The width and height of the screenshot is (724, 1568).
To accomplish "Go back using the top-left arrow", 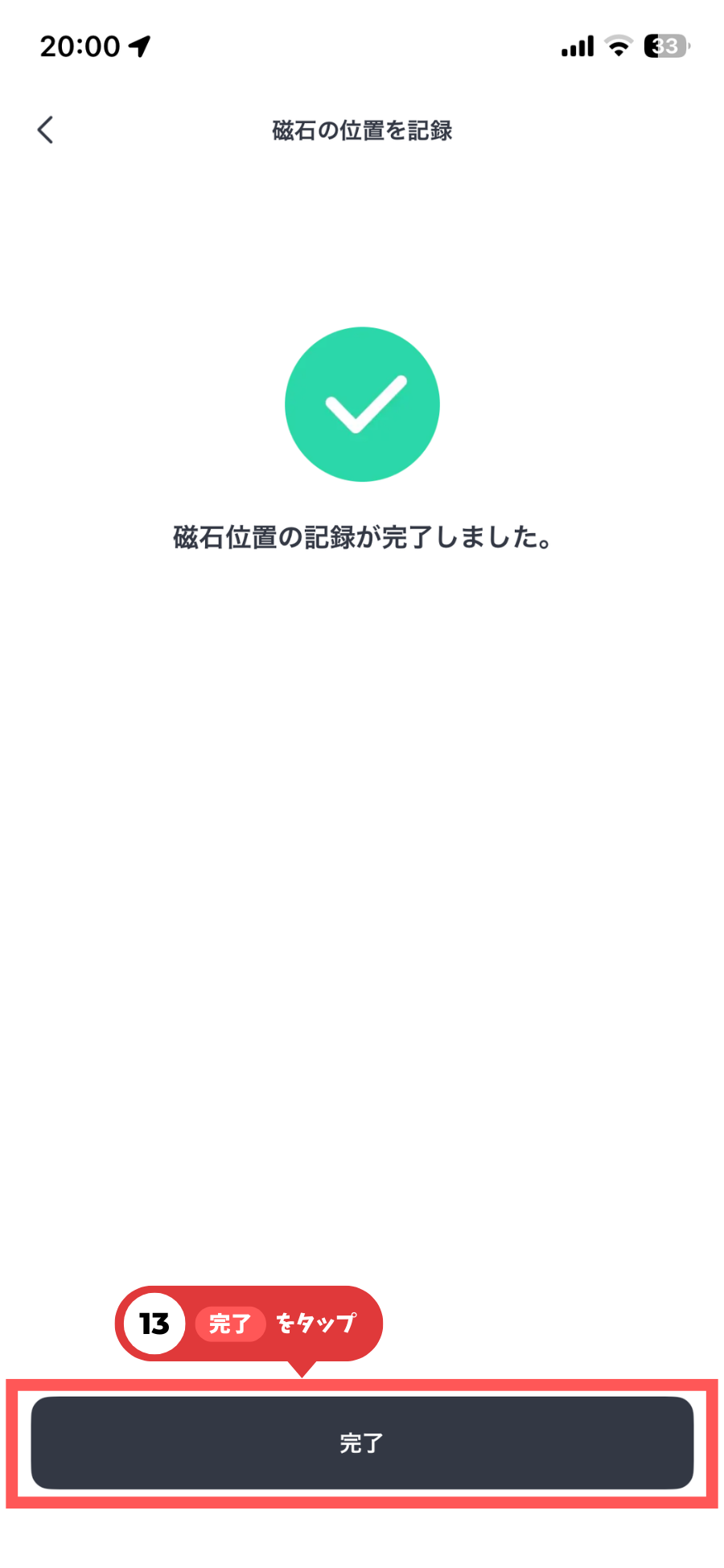I will pos(46,129).
